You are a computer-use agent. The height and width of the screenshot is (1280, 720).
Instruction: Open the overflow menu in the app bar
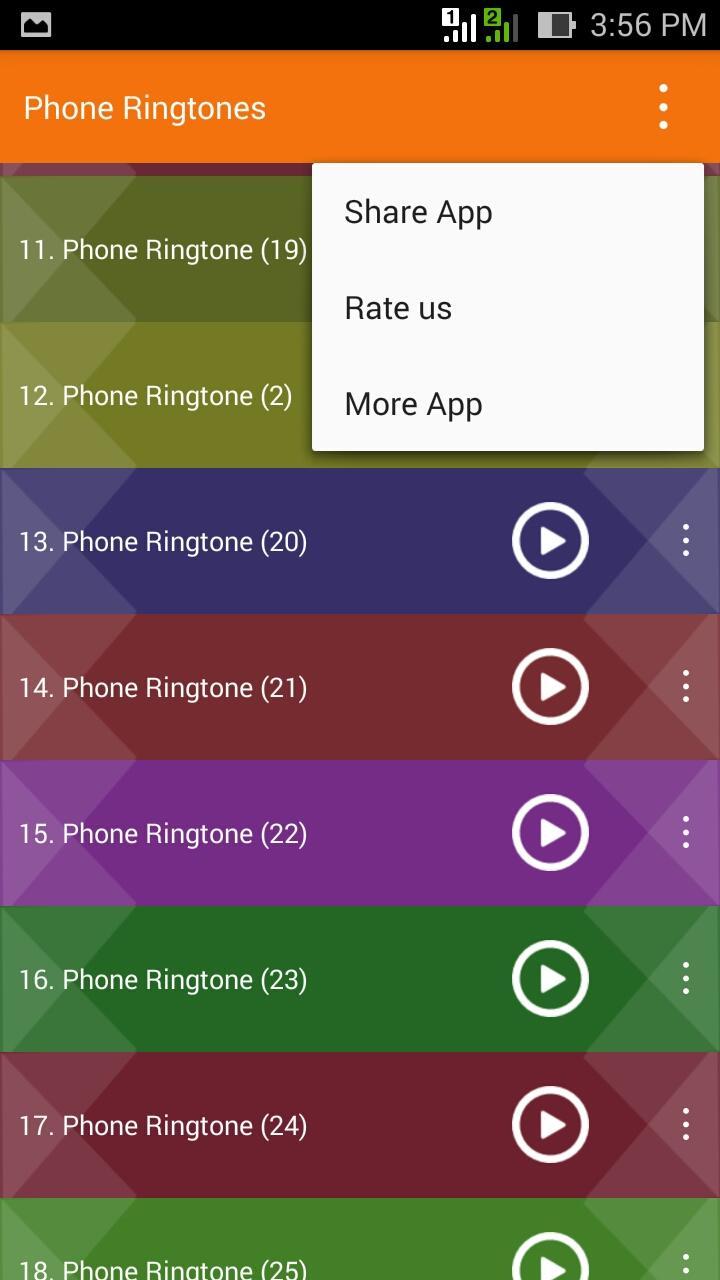click(663, 107)
